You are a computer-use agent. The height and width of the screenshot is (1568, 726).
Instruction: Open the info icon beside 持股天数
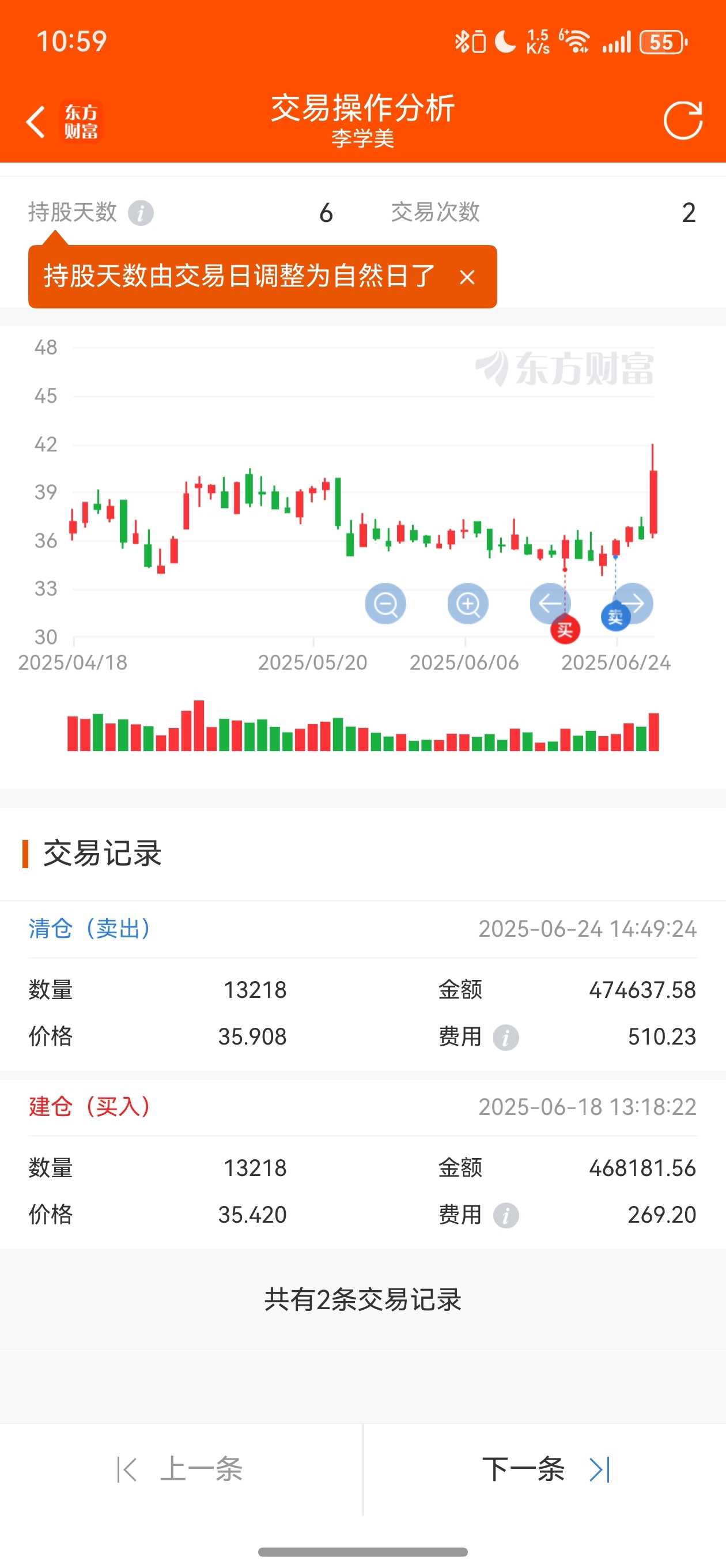click(141, 213)
